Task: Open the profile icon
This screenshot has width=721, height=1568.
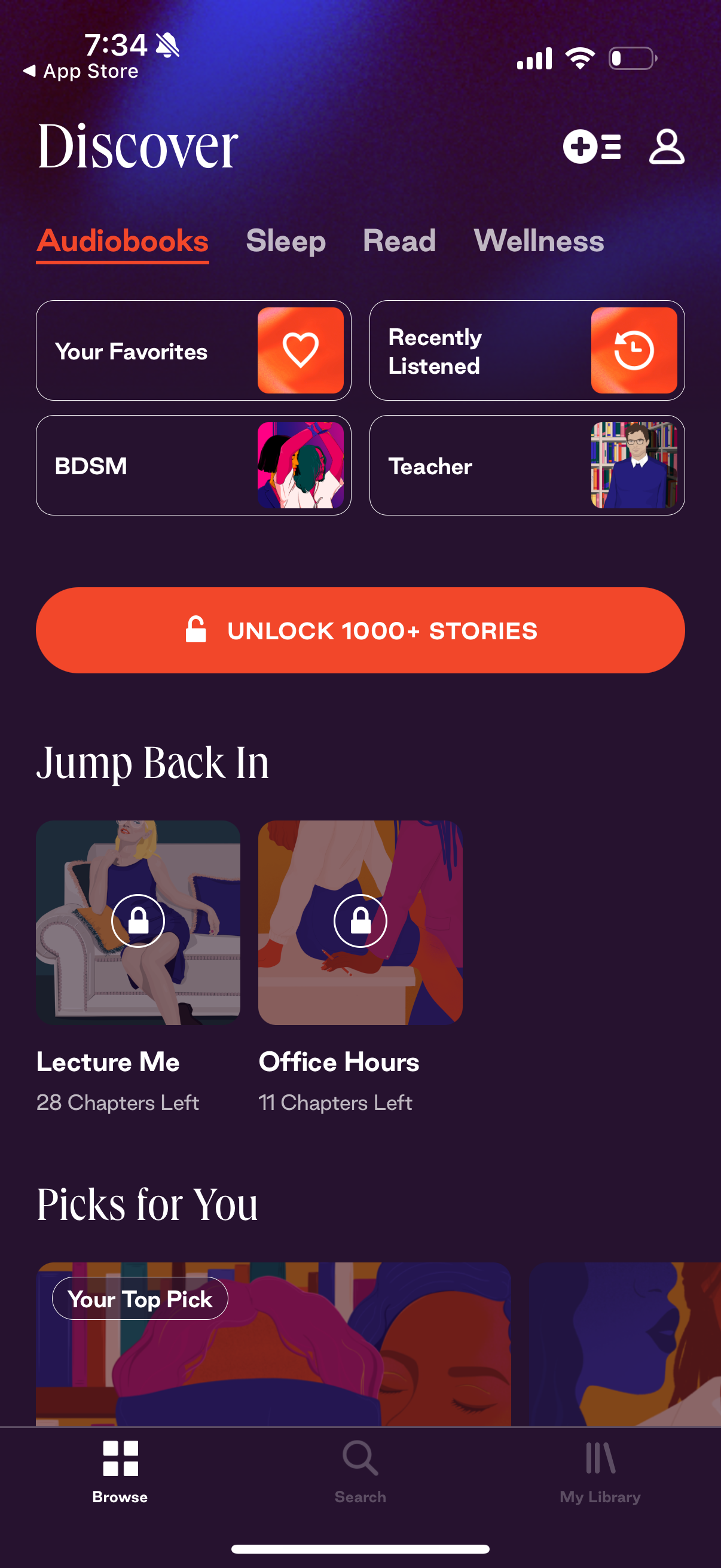Action: 666,147
